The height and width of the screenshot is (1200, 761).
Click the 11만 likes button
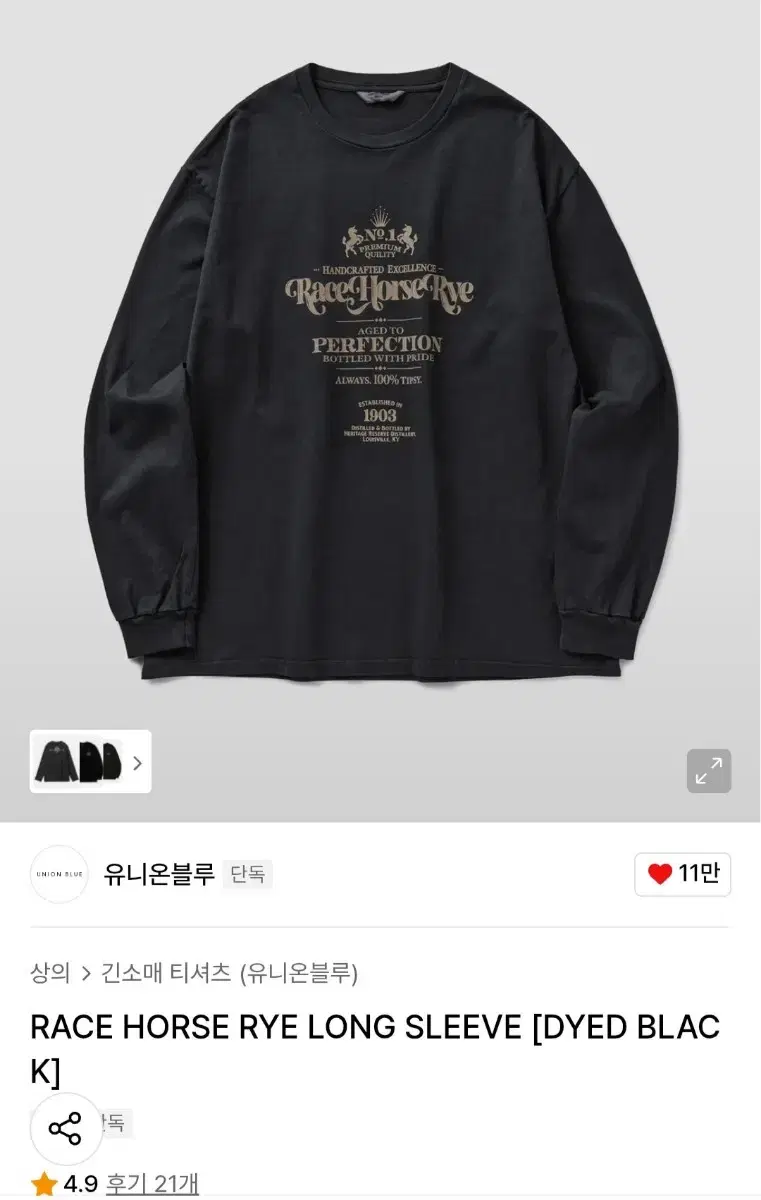[682, 874]
